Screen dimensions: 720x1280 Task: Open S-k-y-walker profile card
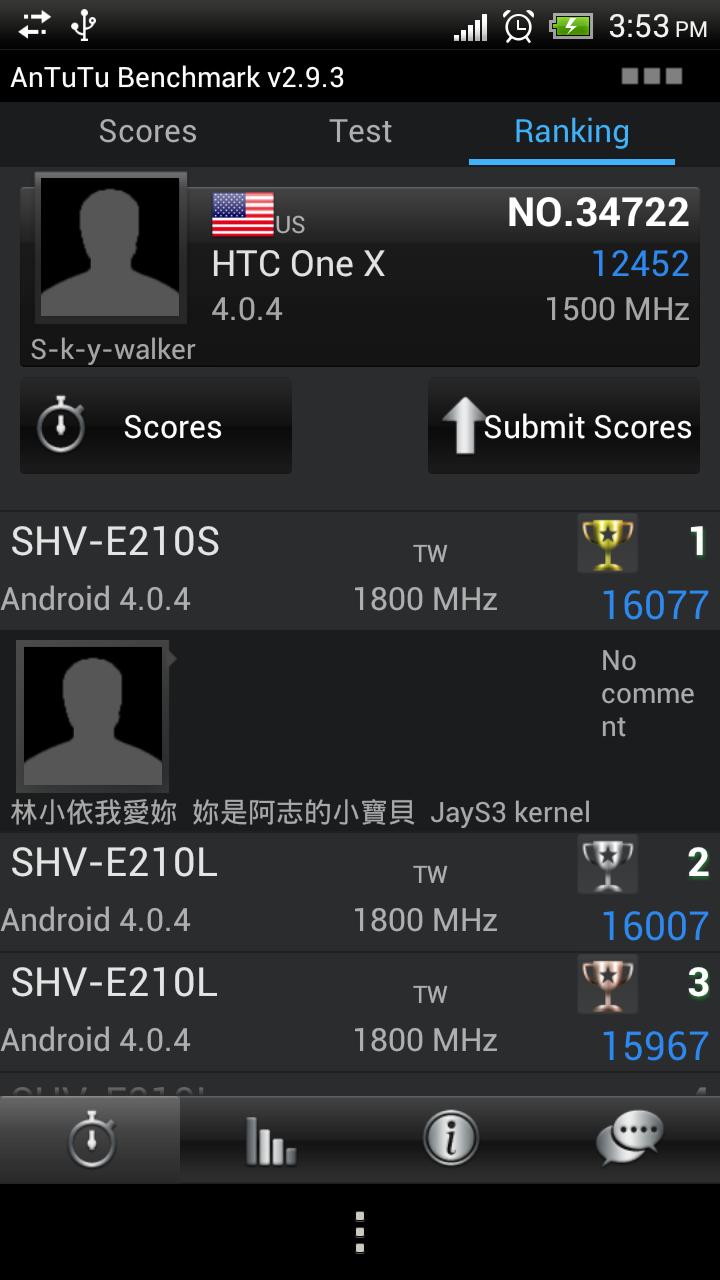tap(360, 270)
